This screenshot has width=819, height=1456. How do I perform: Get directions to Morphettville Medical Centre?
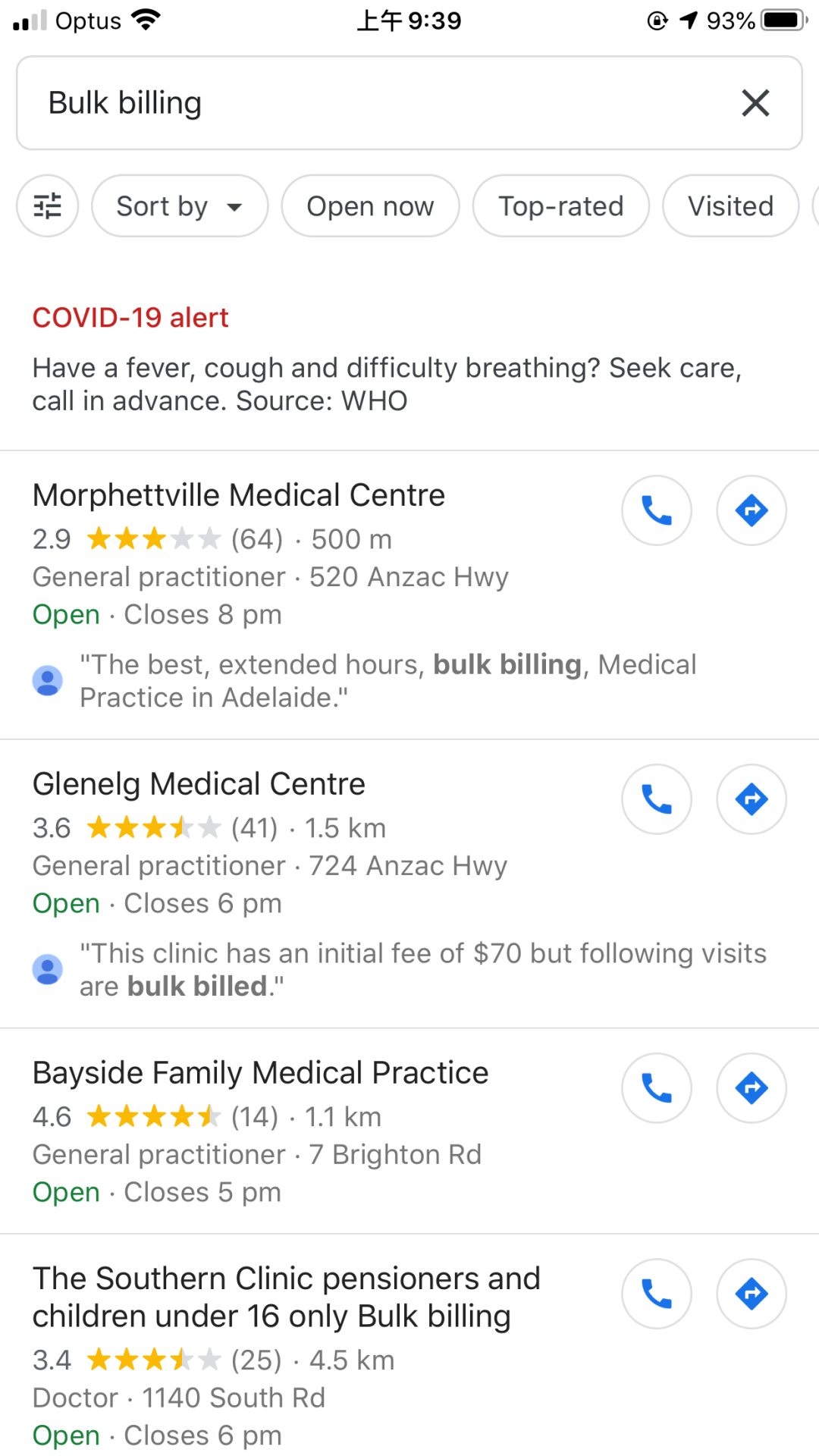(752, 510)
